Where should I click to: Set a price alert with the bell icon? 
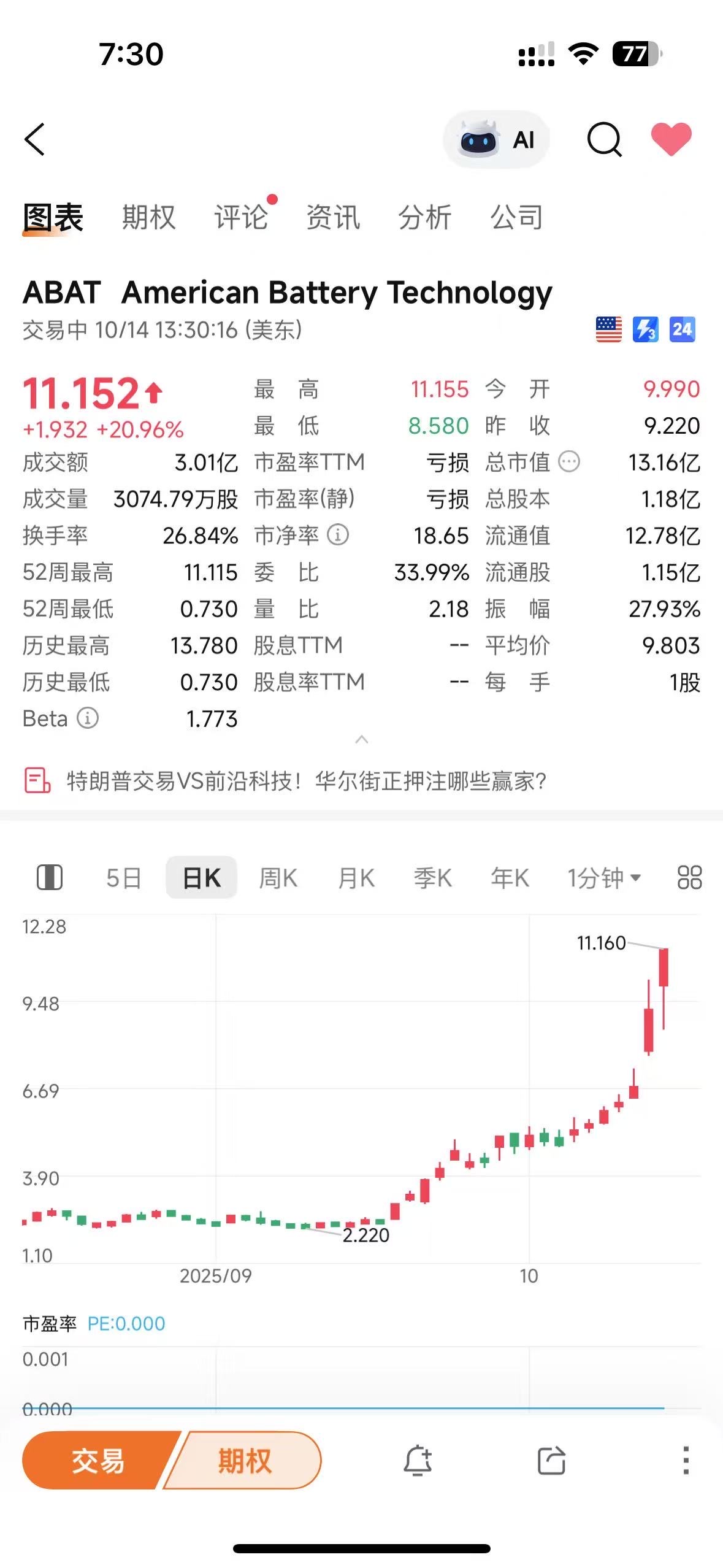pyautogui.click(x=418, y=1461)
